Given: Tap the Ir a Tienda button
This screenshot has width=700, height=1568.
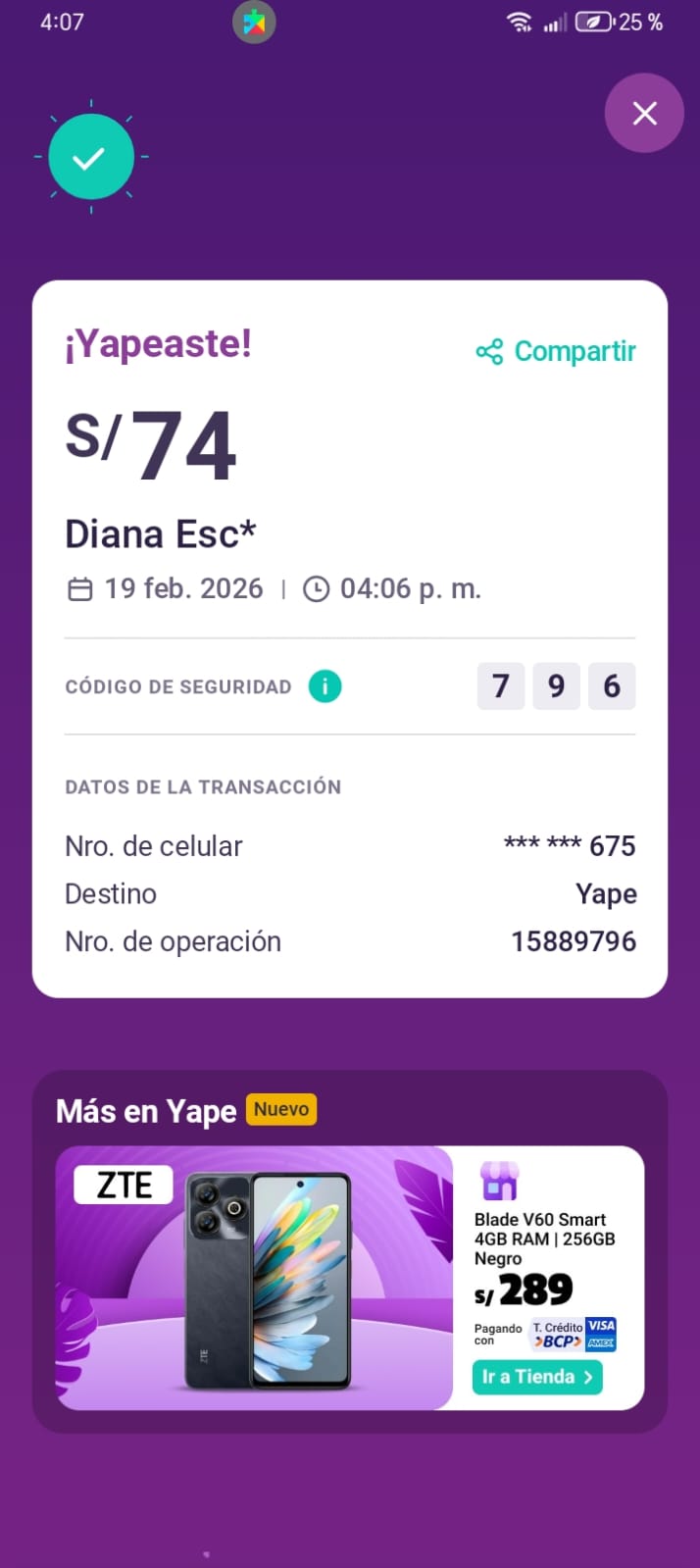Looking at the screenshot, I should coord(537,1377).
